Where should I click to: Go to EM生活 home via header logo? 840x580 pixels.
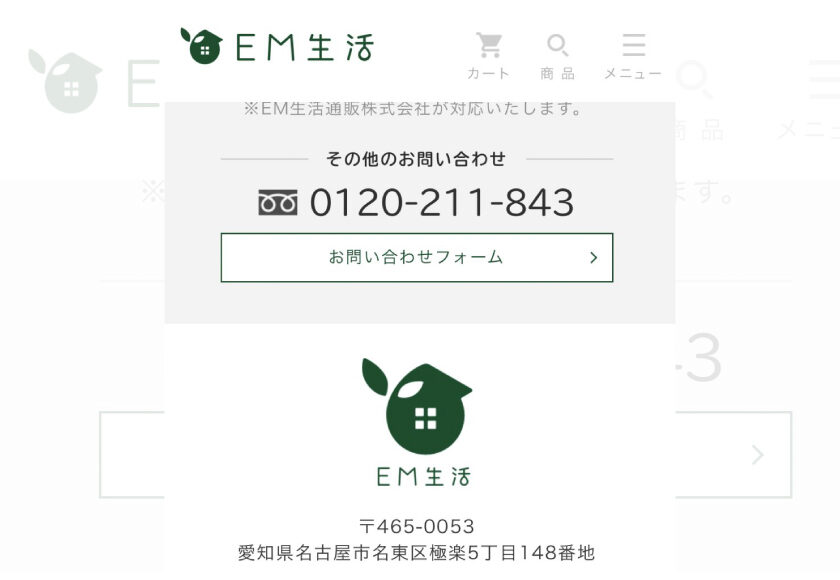click(277, 47)
